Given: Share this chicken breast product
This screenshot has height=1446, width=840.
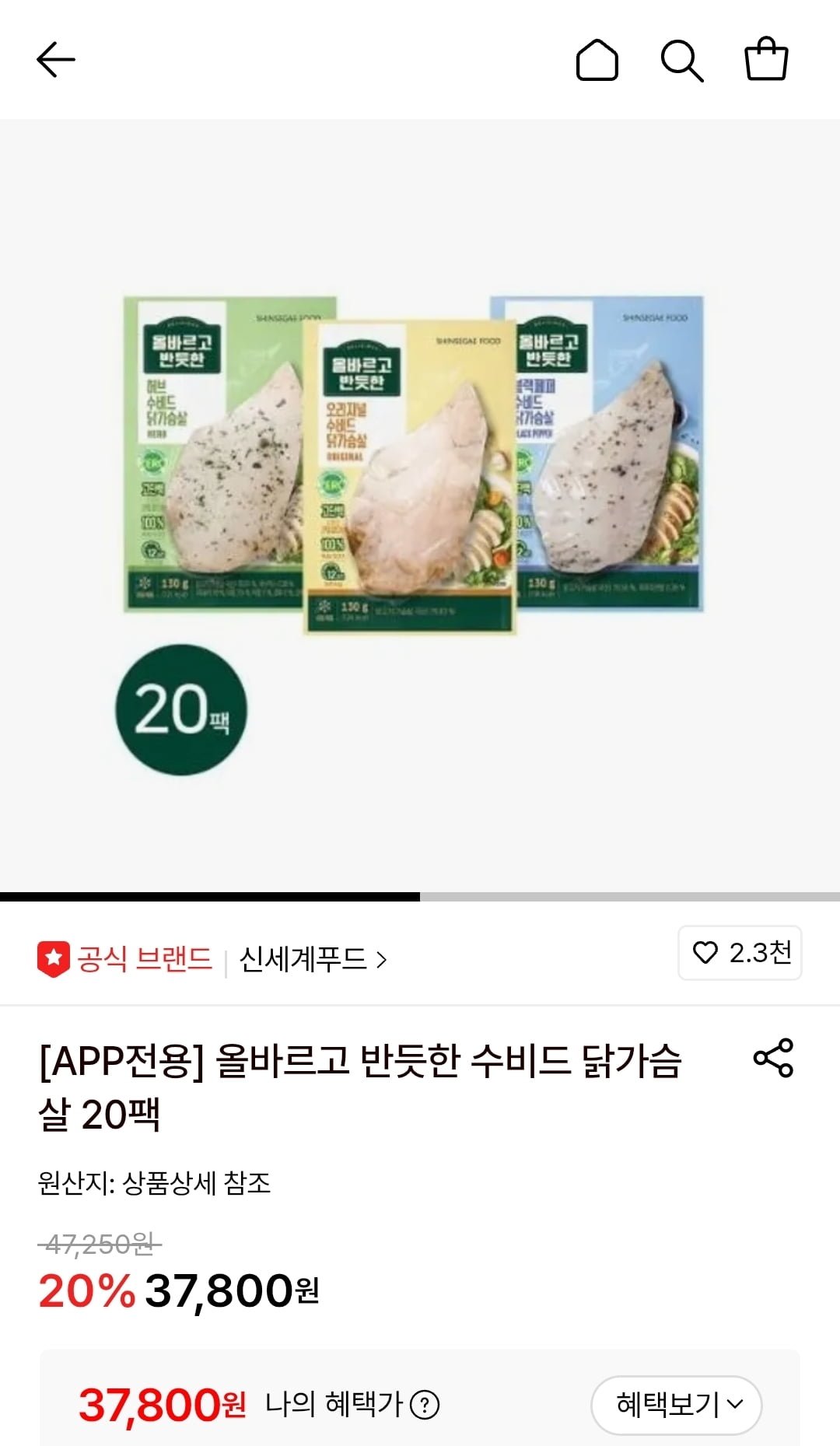Looking at the screenshot, I should (773, 1058).
